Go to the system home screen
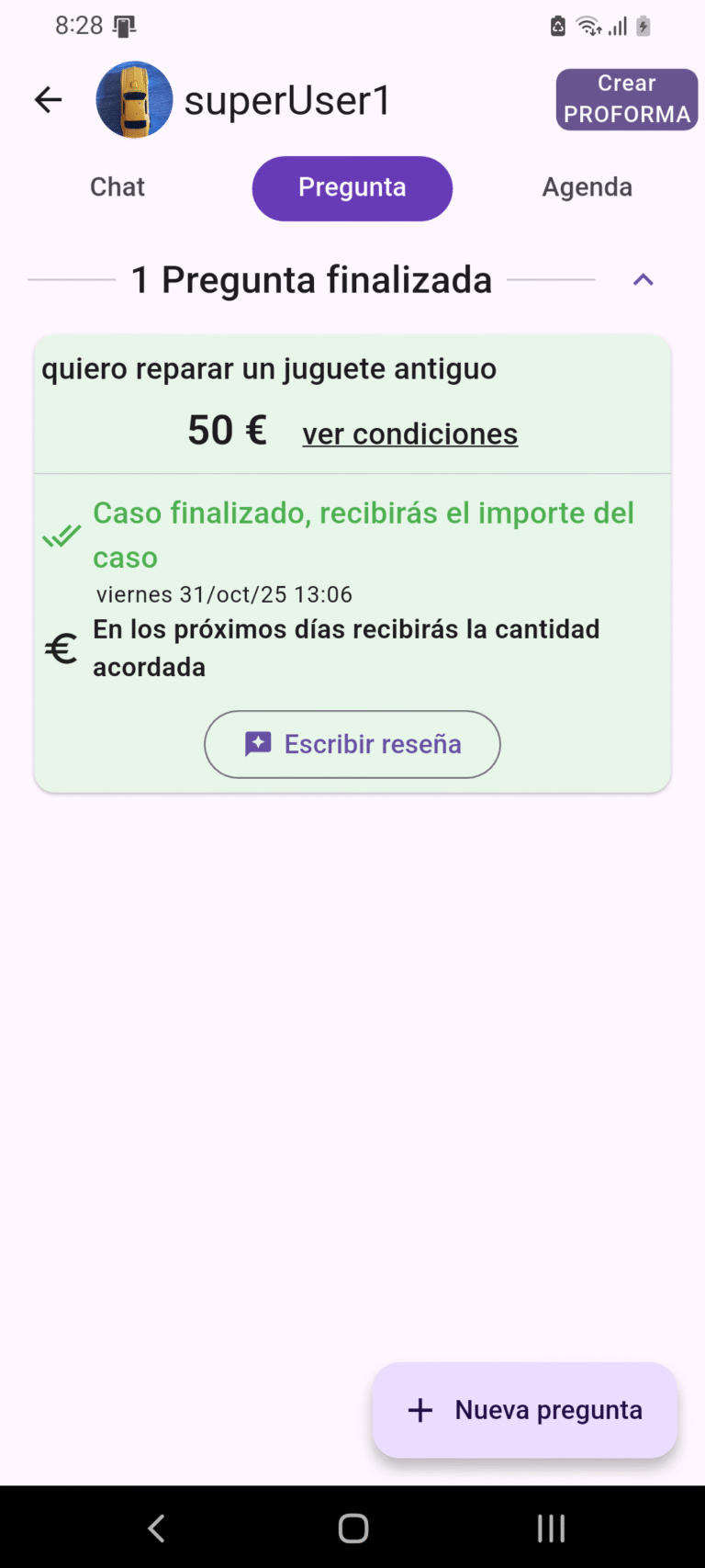705x1568 pixels. [352, 1529]
